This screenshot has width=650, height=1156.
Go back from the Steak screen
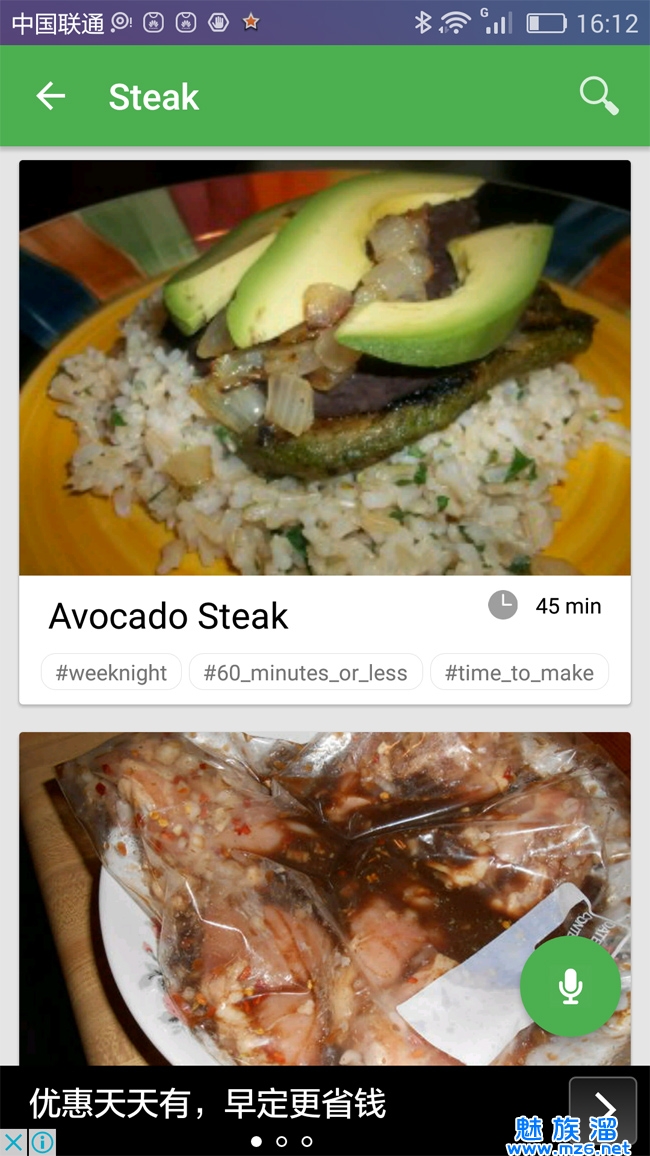point(50,96)
